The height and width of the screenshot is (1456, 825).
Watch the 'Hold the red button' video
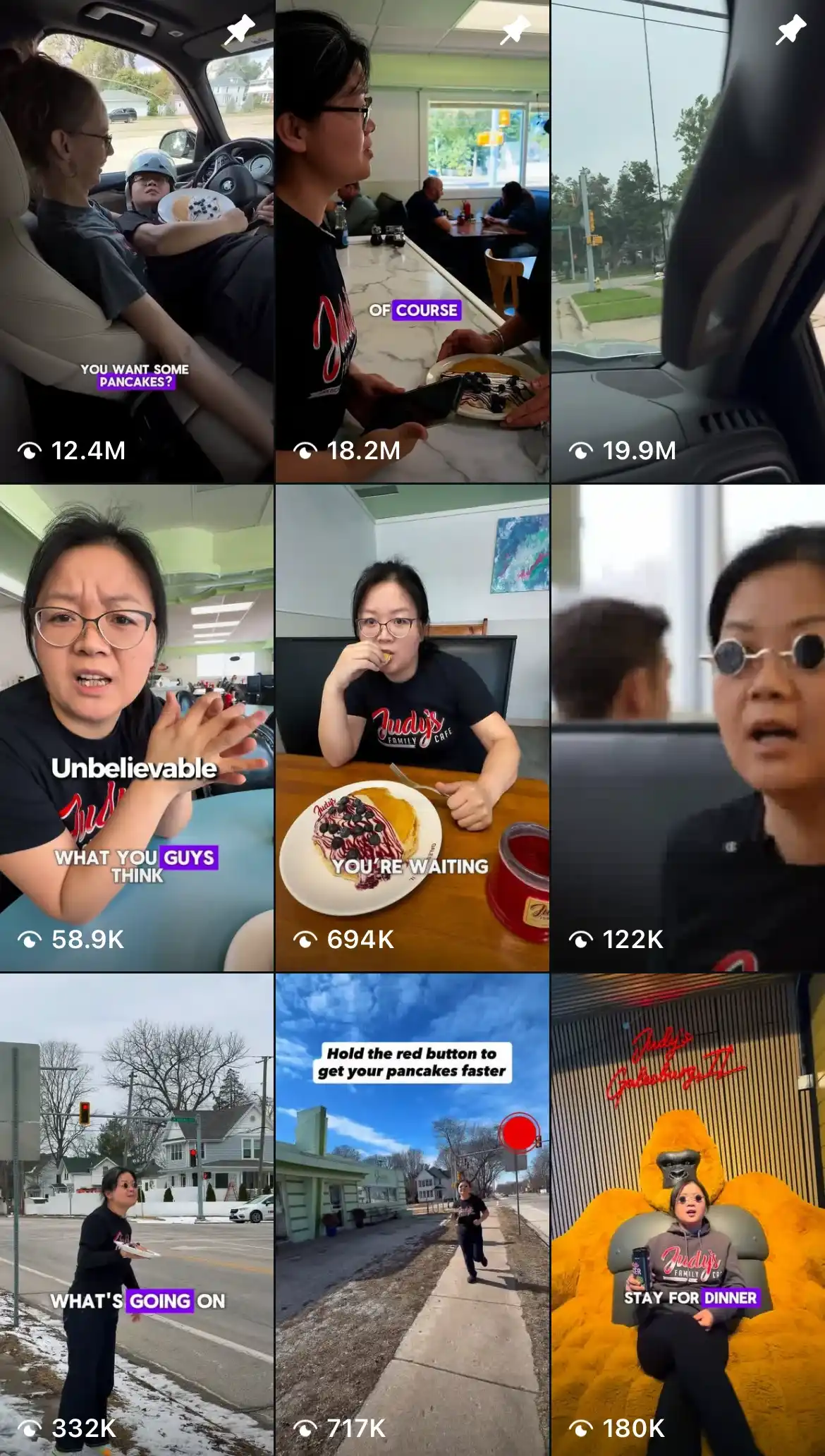click(412, 1215)
